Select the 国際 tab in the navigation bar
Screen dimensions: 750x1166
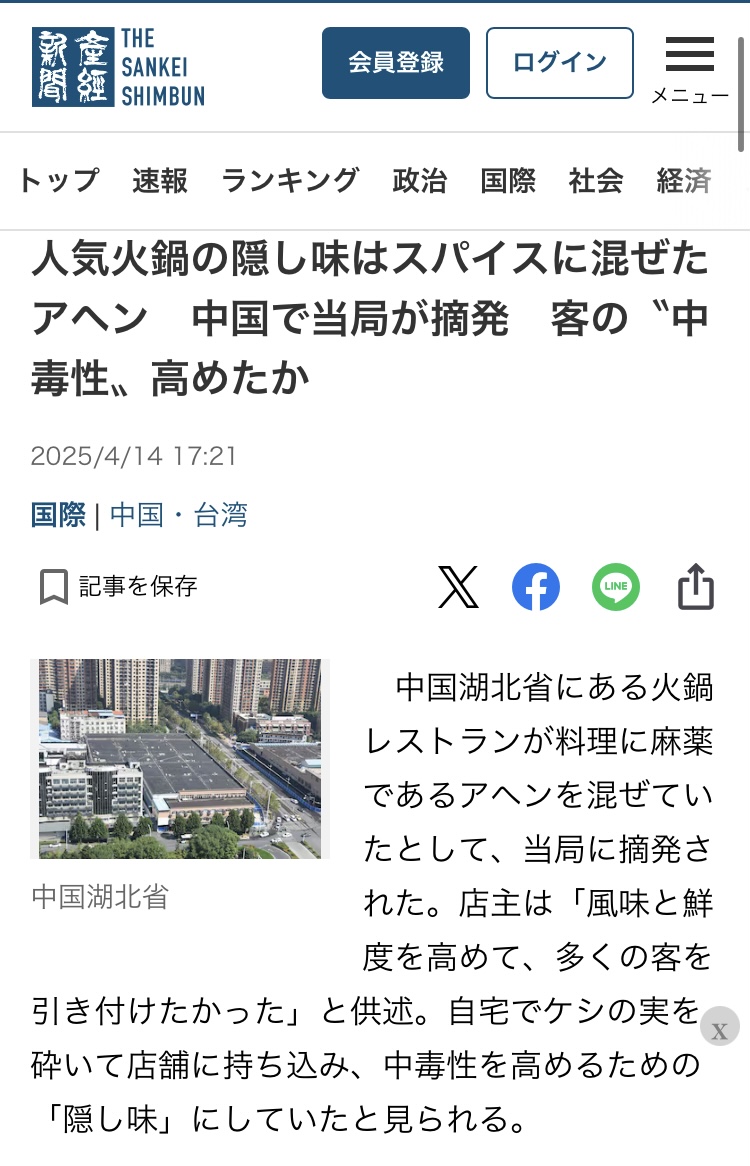(x=508, y=181)
